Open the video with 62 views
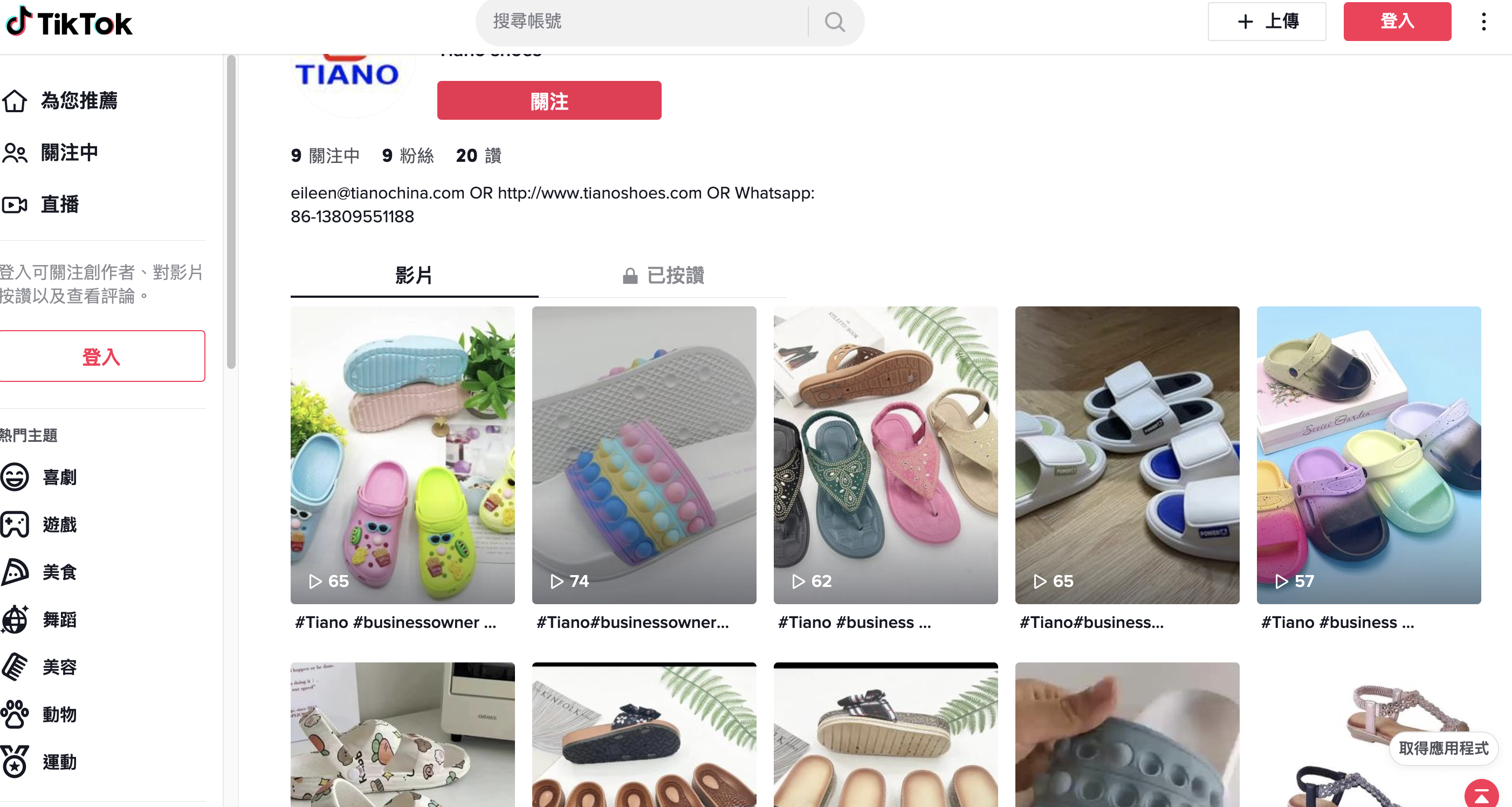The width and height of the screenshot is (1512, 807). pos(885,455)
